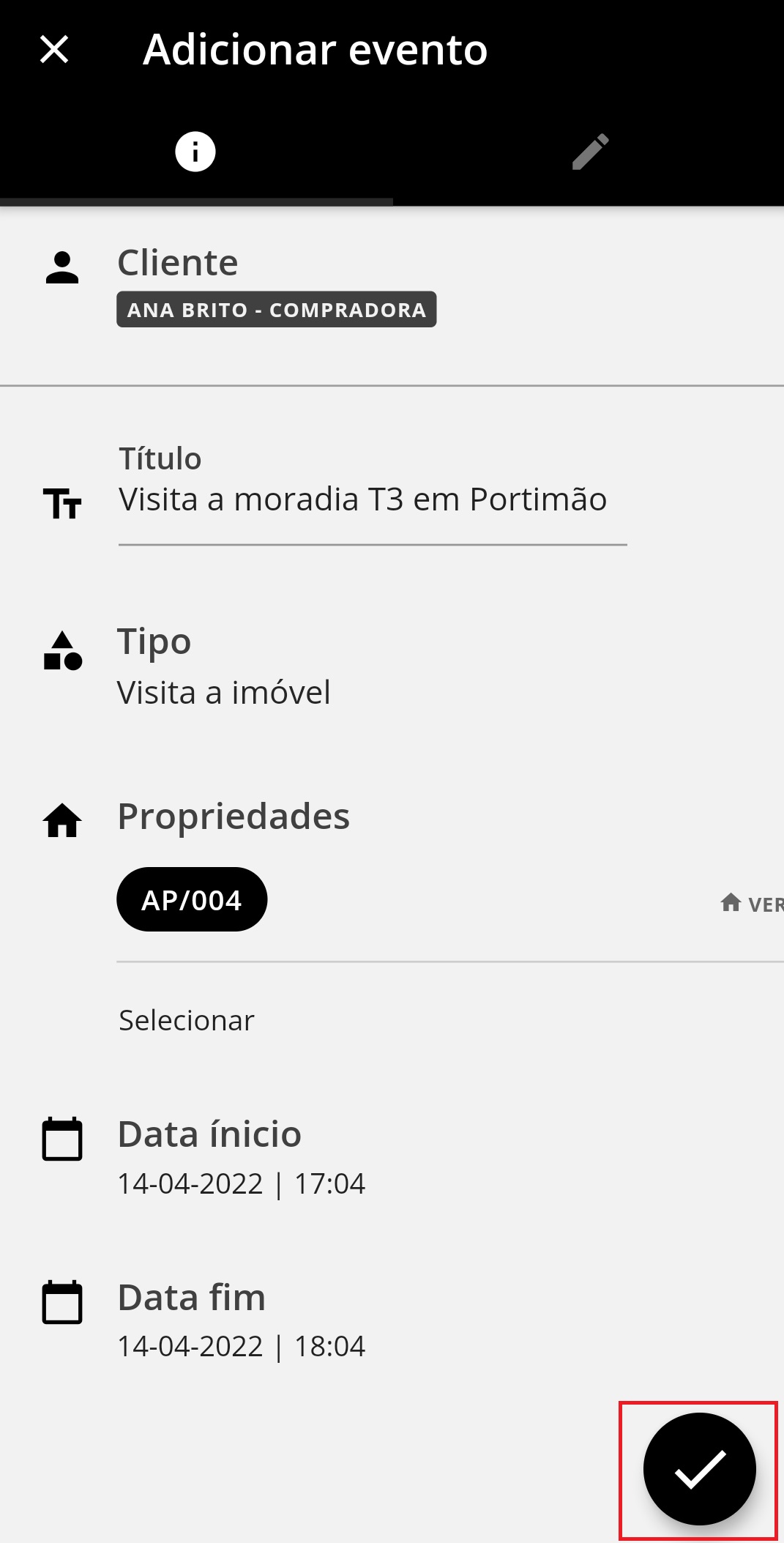The image size is (784, 1543).
Task: Switch to the pencil edit tab
Action: click(x=590, y=152)
